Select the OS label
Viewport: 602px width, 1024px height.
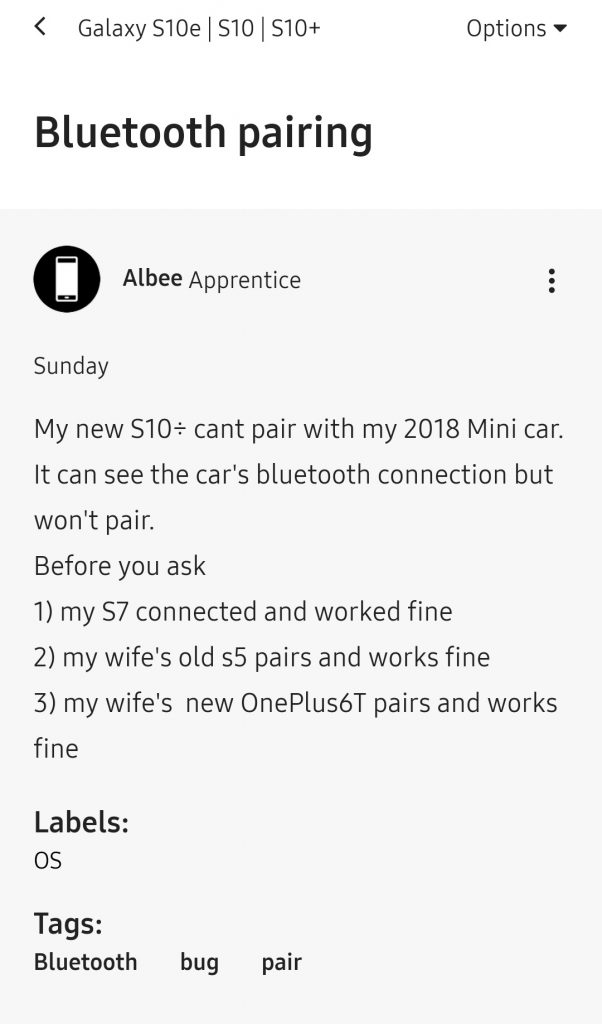click(x=48, y=860)
